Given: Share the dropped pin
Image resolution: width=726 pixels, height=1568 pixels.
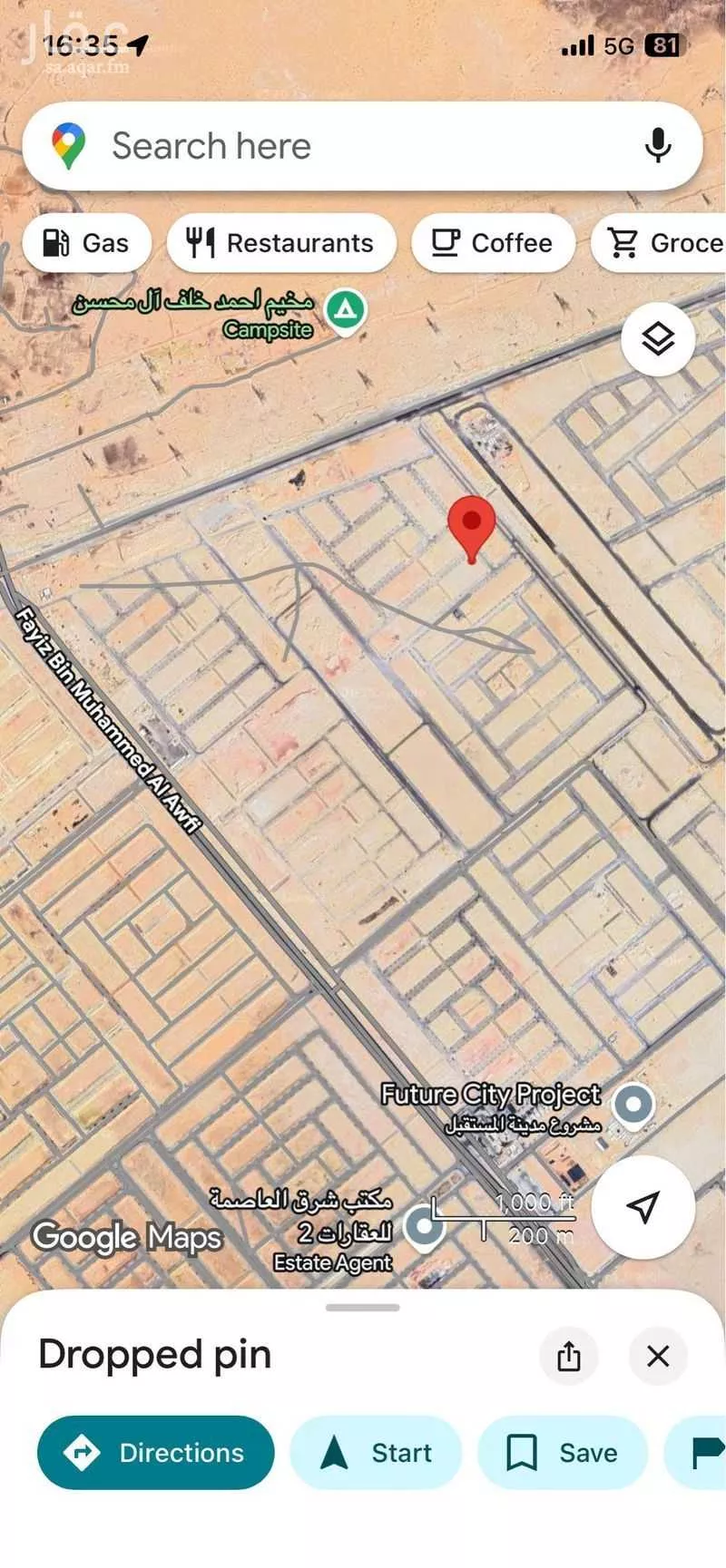Looking at the screenshot, I should (569, 1357).
